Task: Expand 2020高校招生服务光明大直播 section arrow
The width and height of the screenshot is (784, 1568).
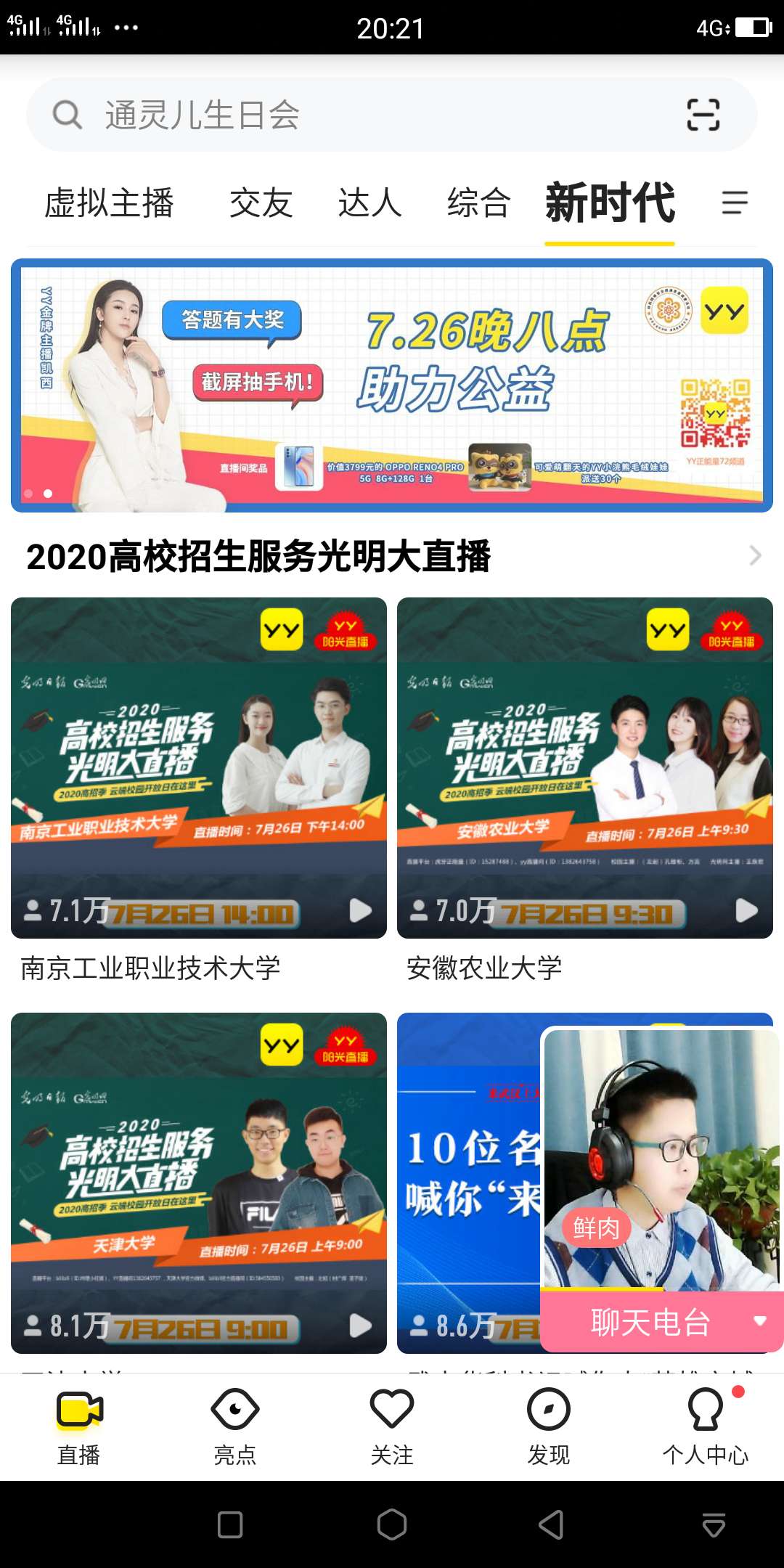Action: (755, 555)
